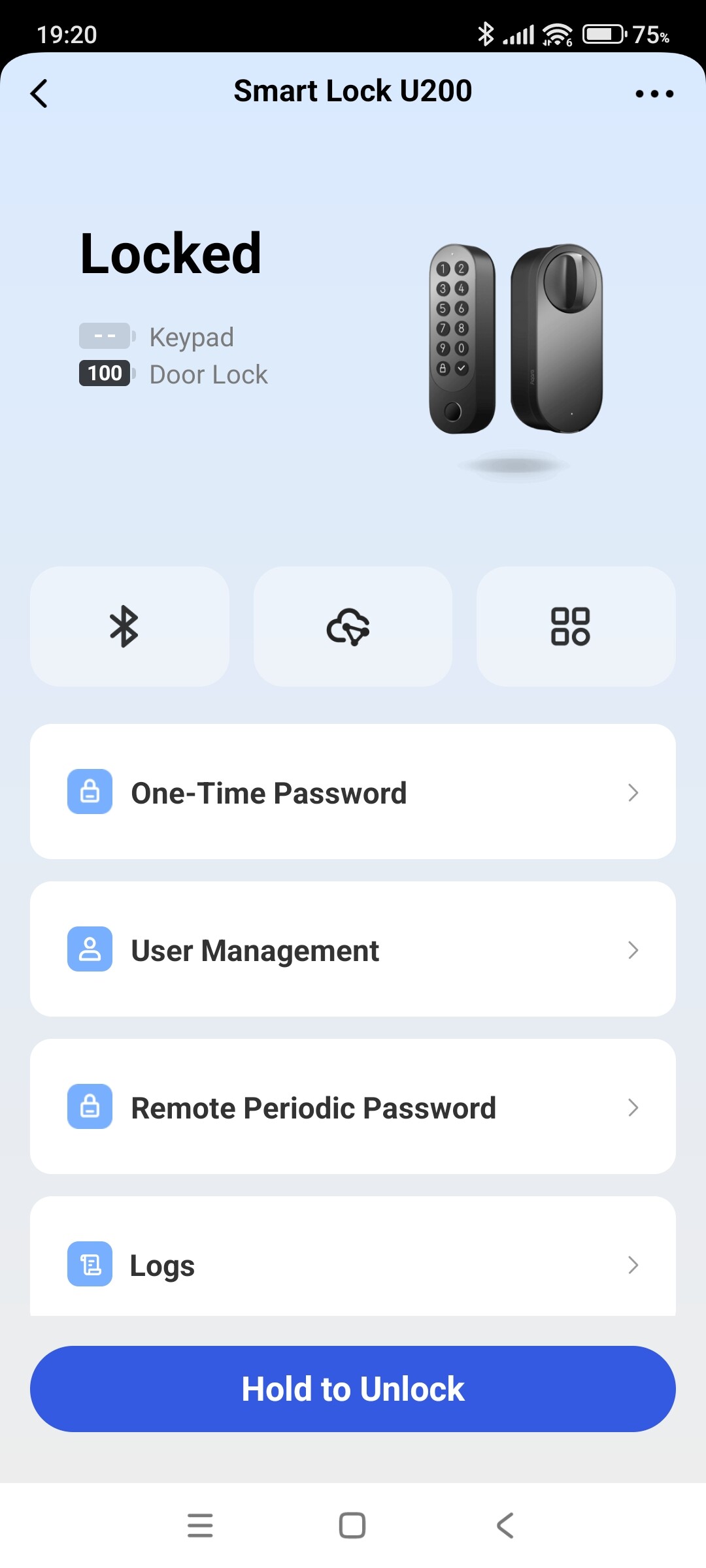Open One-Time Password

pyautogui.click(x=353, y=792)
